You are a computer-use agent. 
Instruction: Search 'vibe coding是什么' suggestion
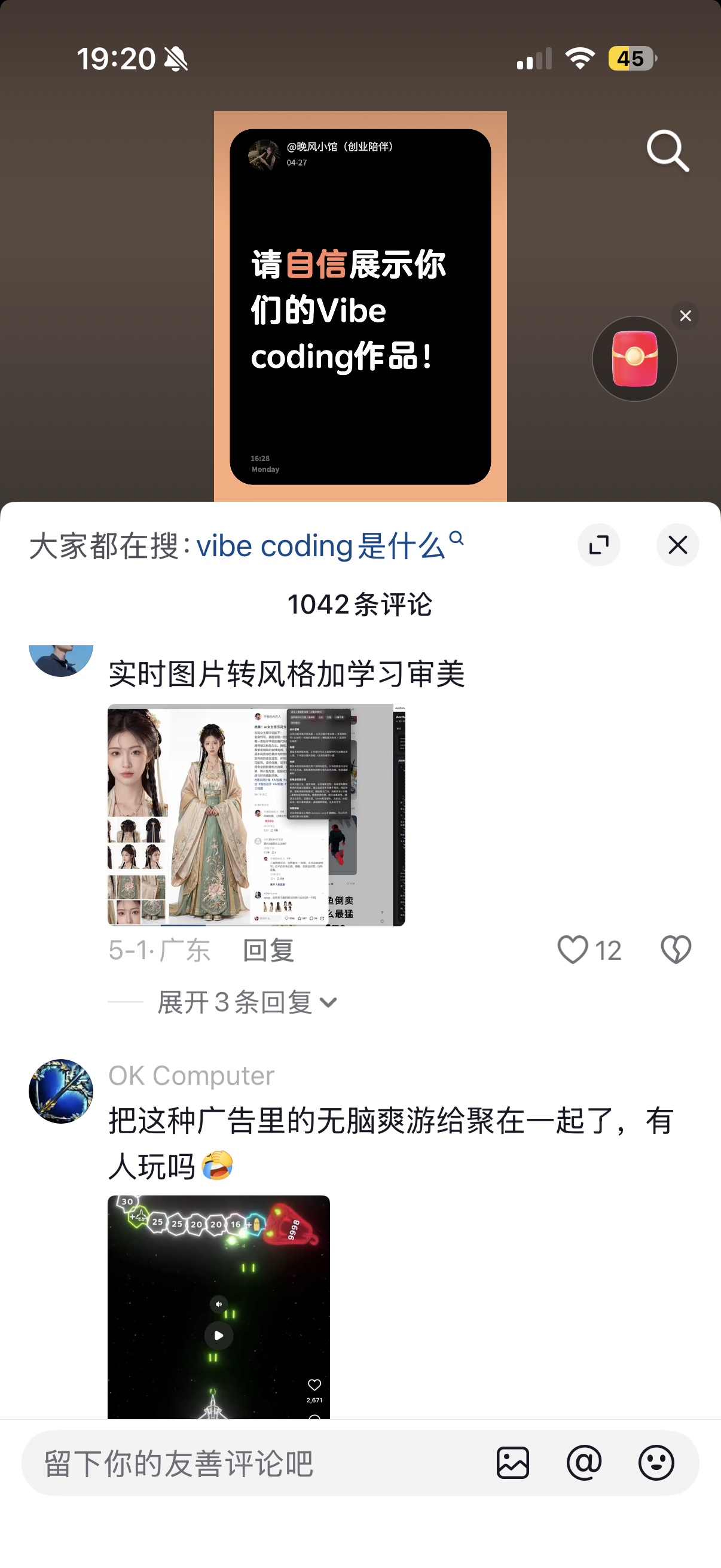coord(330,545)
